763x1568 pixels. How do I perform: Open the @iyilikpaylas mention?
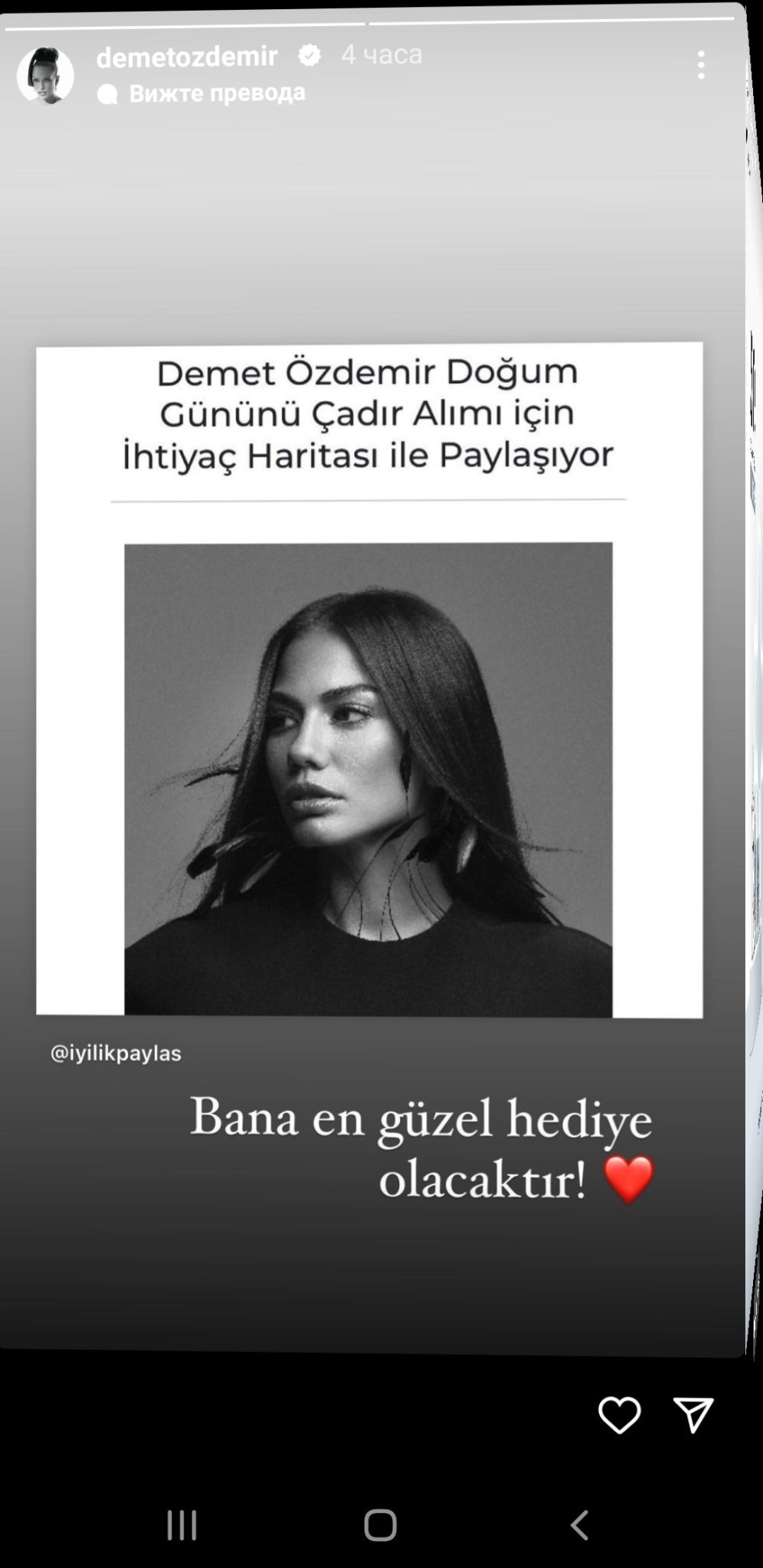pos(116,1053)
